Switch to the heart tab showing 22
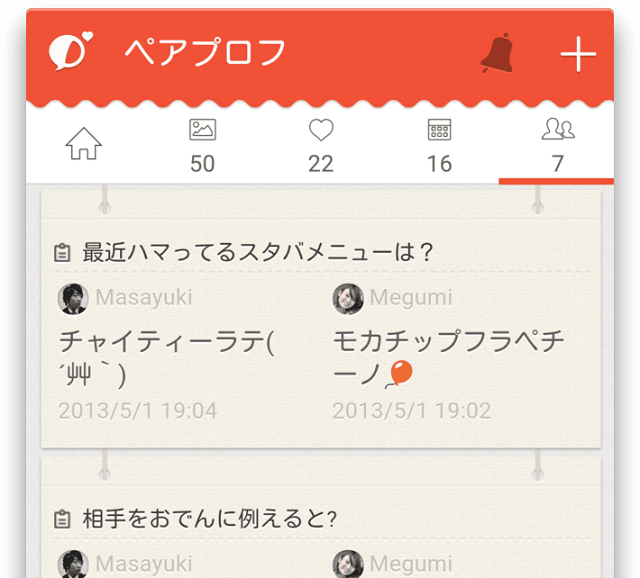The height and width of the screenshot is (578, 640). tap(320, 145)
